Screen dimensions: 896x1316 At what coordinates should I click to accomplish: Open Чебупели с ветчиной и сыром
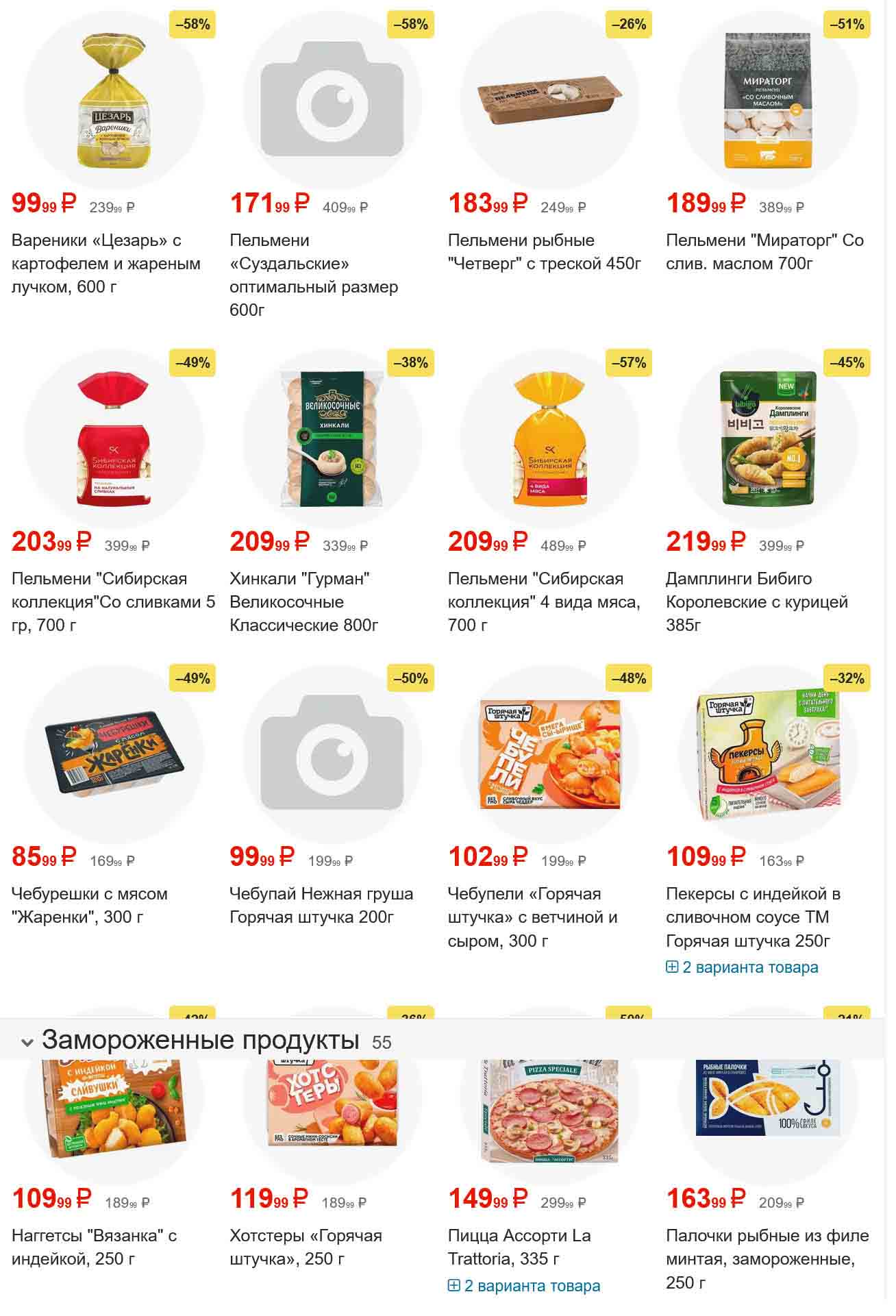[532, 917]
